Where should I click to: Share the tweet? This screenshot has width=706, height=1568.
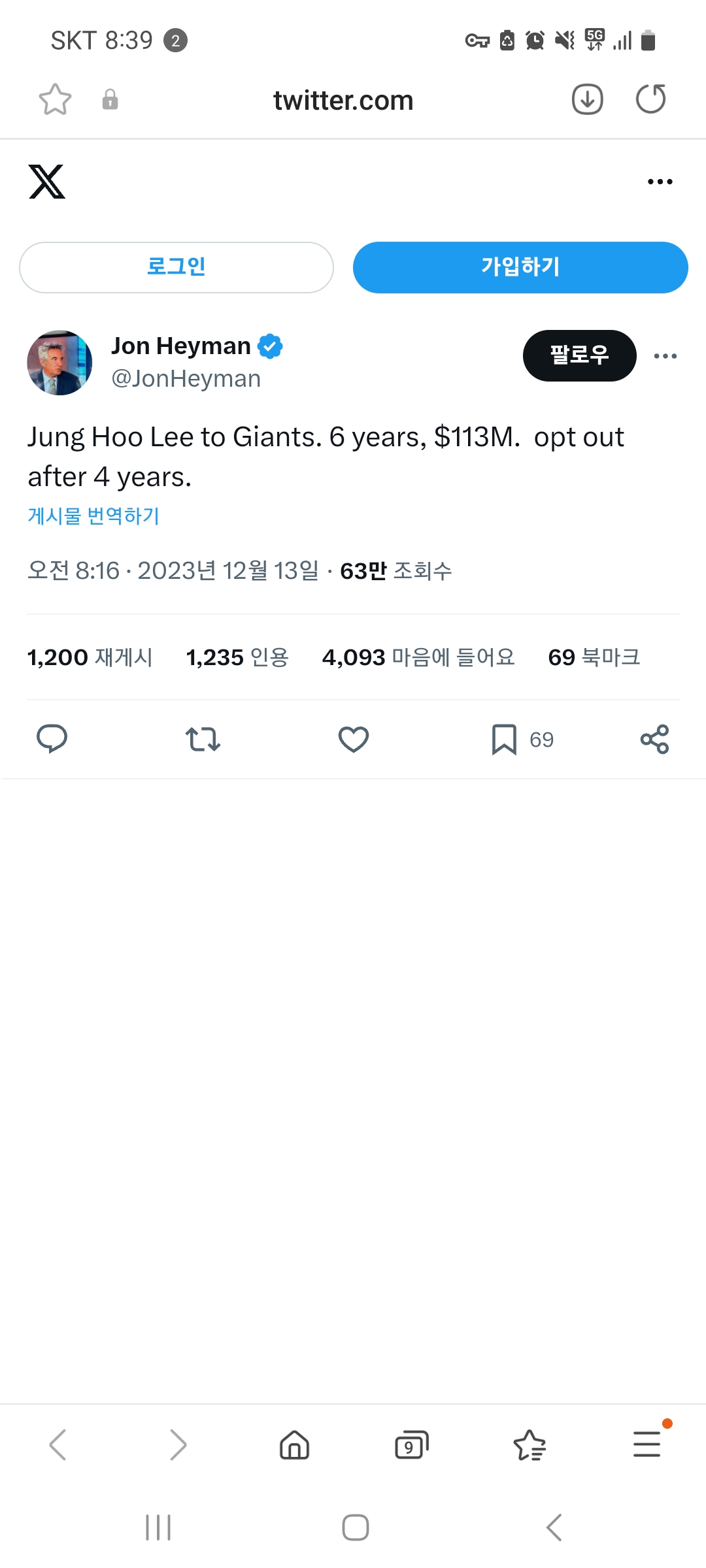click(654, 739)
